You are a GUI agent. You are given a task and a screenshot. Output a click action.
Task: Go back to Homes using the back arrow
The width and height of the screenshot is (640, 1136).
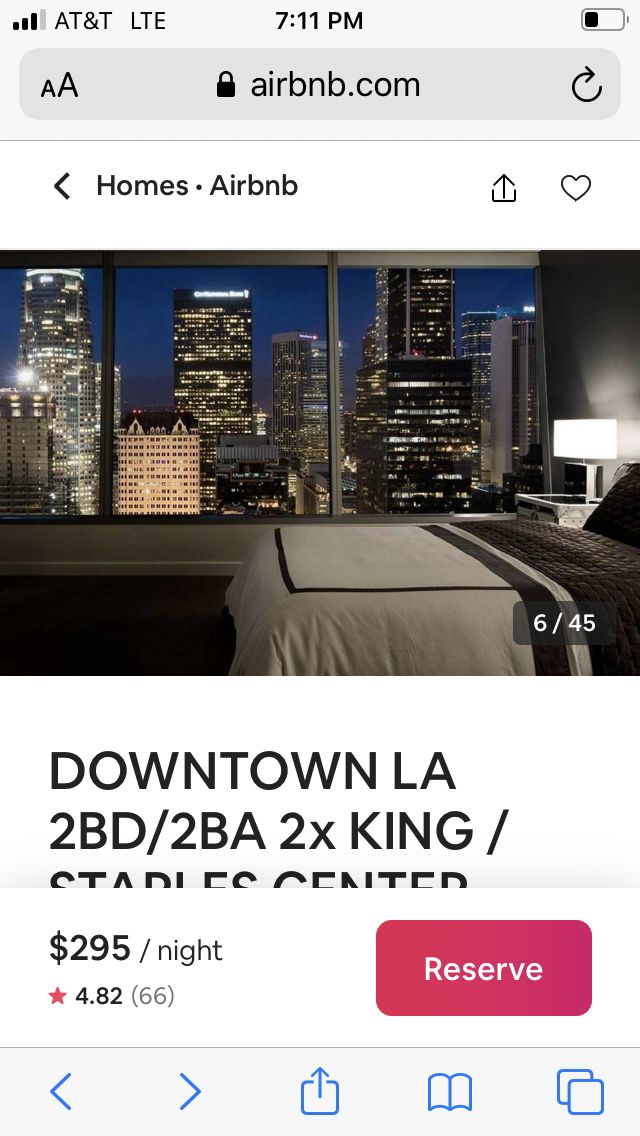pyautogui.click(x=62, y=186)
